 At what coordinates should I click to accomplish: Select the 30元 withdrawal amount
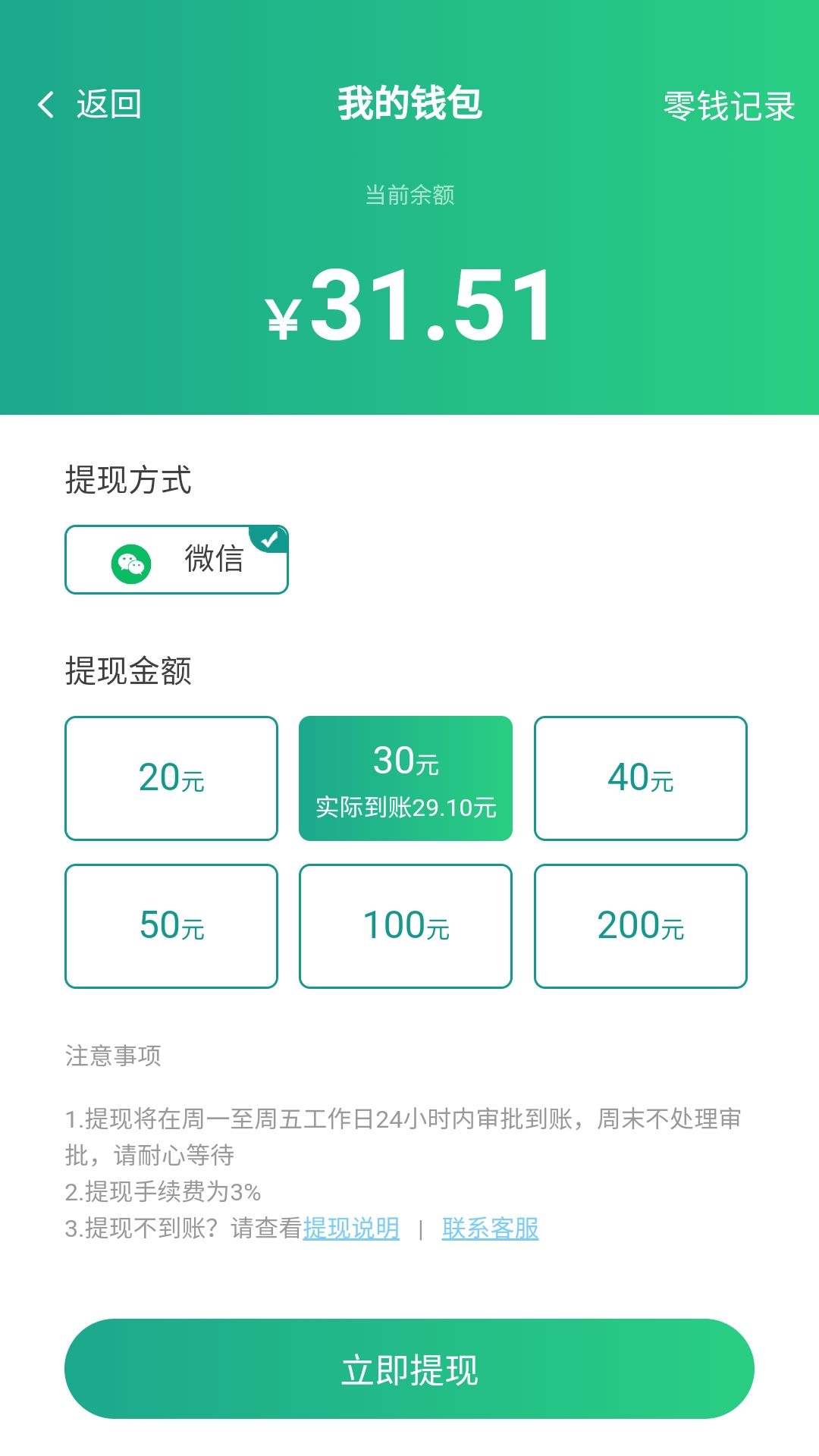click(x=406, y=777)
